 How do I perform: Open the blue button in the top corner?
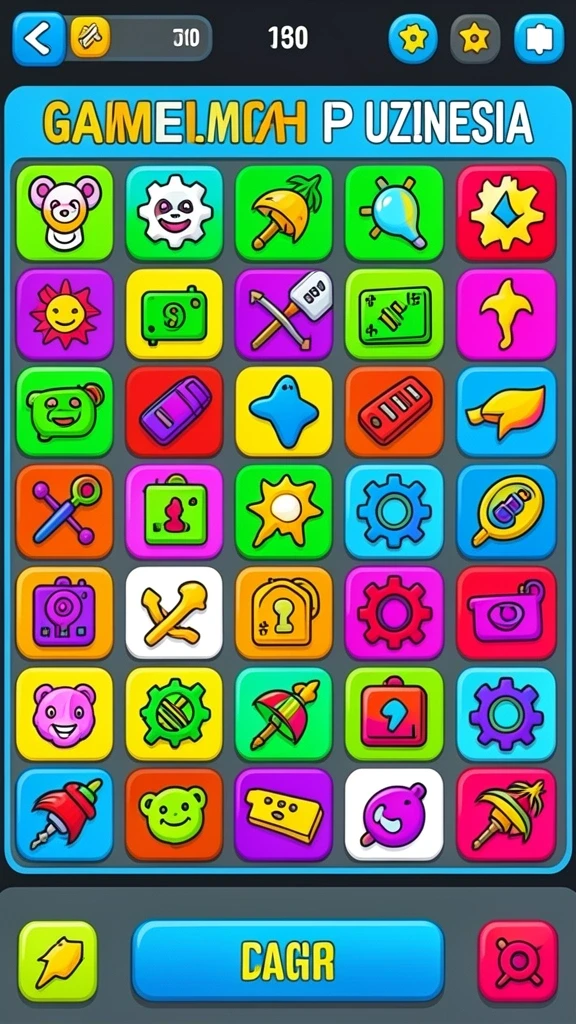[539, 39]
